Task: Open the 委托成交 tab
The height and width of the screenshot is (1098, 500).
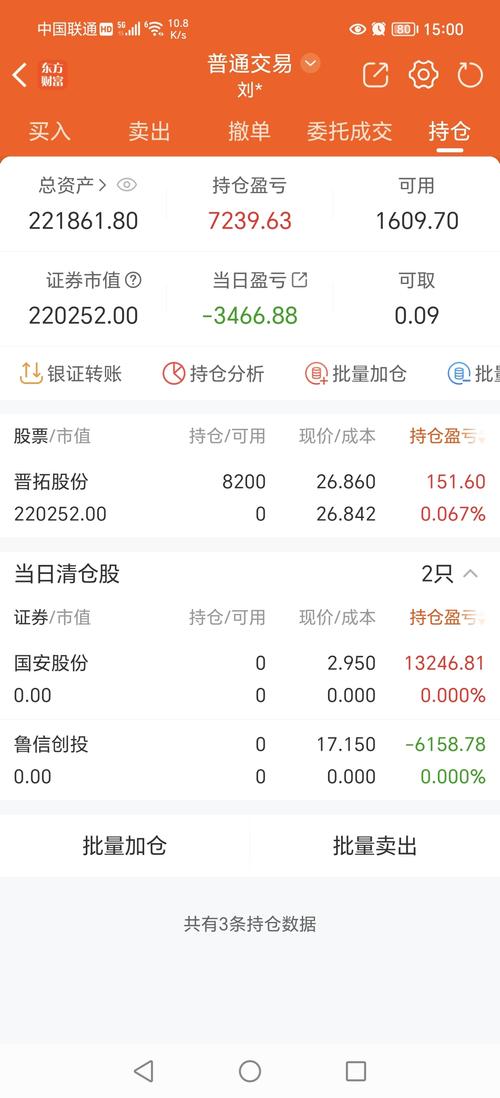Action: coord(349,131)
